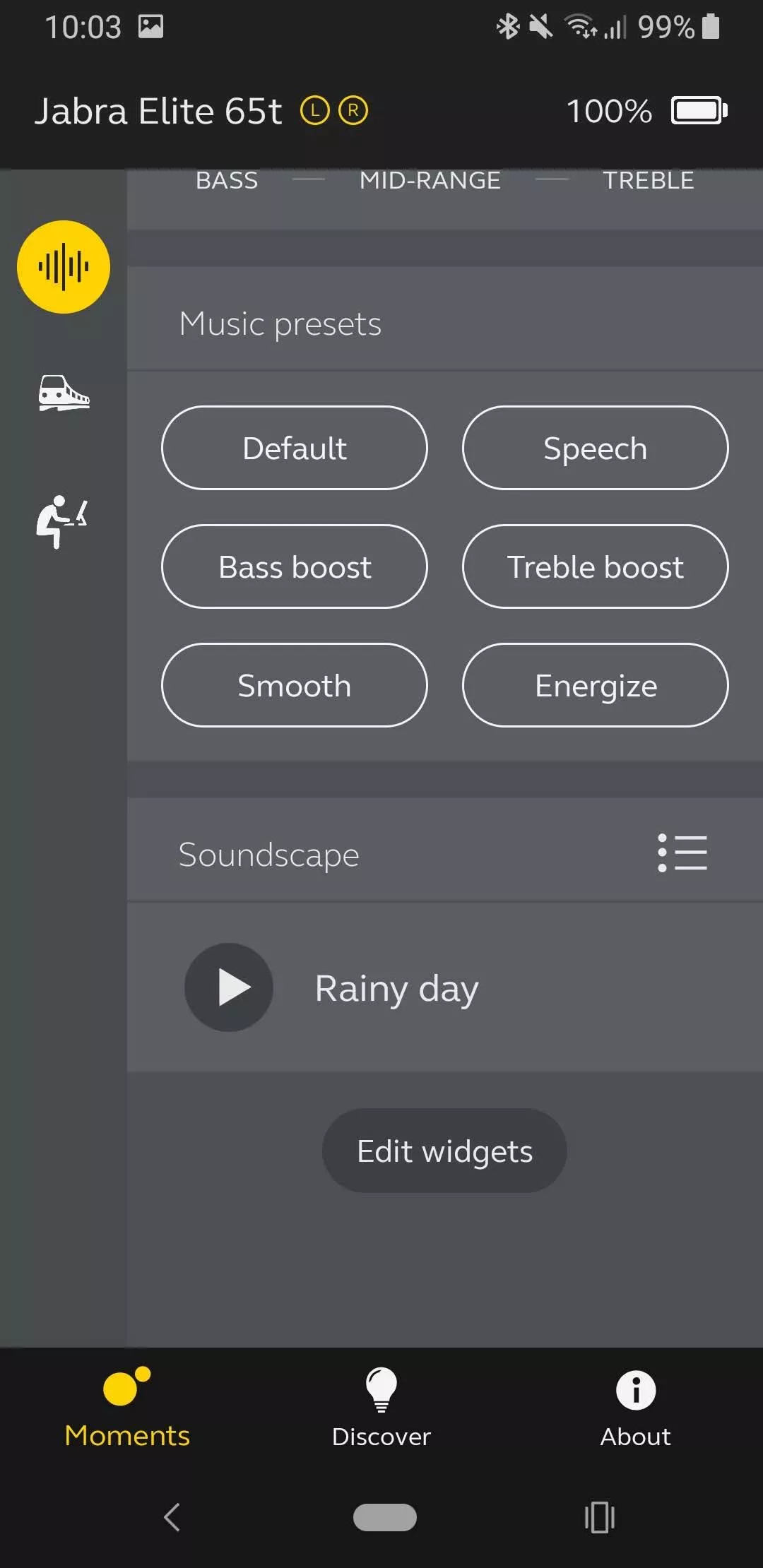This screenshot has width=763, height=1568.
Task: Switch to the Discover tab
Action: pos(381,1407)
